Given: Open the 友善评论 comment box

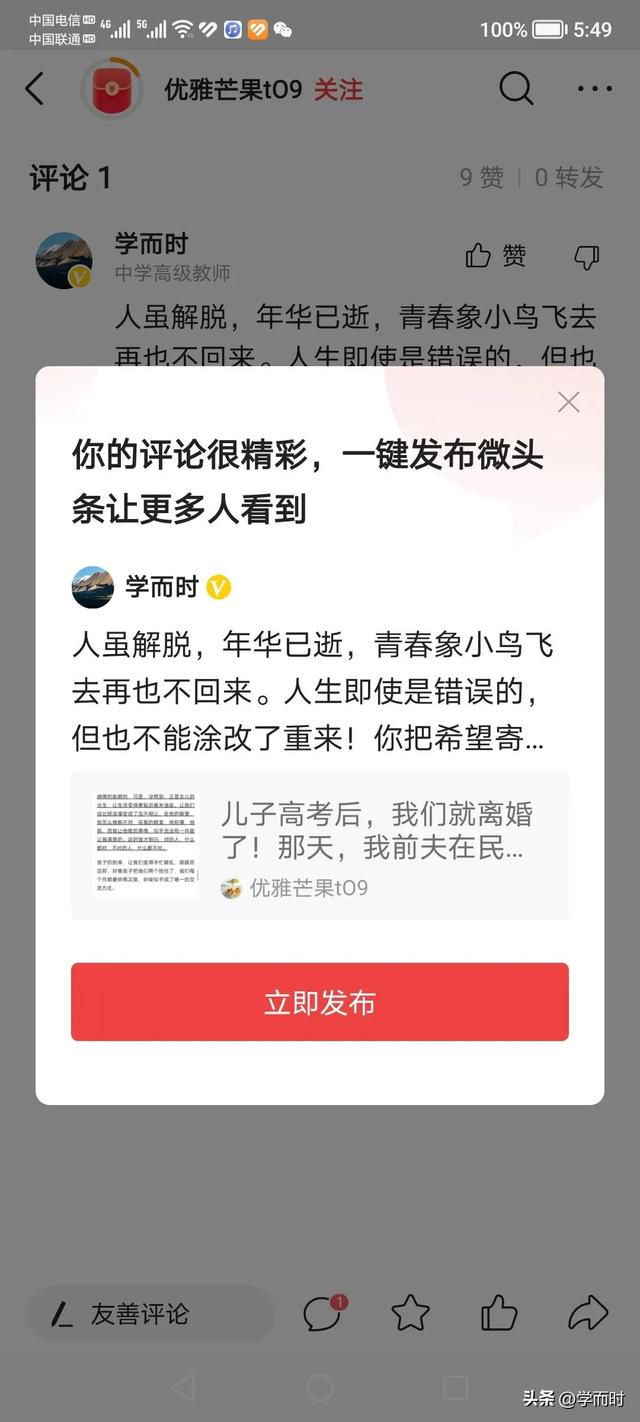Looking at the screenshot, I should pos(150,1314).
